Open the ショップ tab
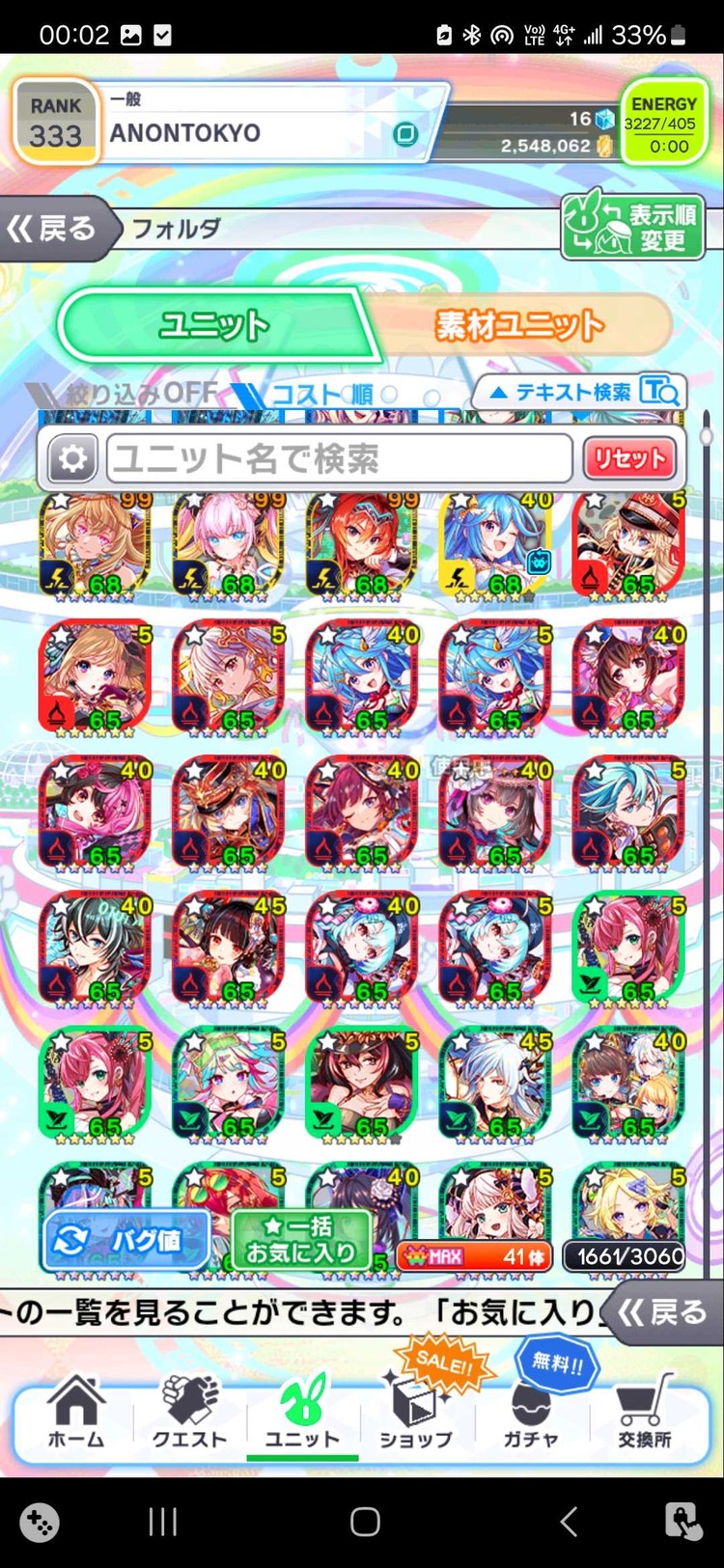Viewport: 724px width, 1568px height. tap(416, 1414)
